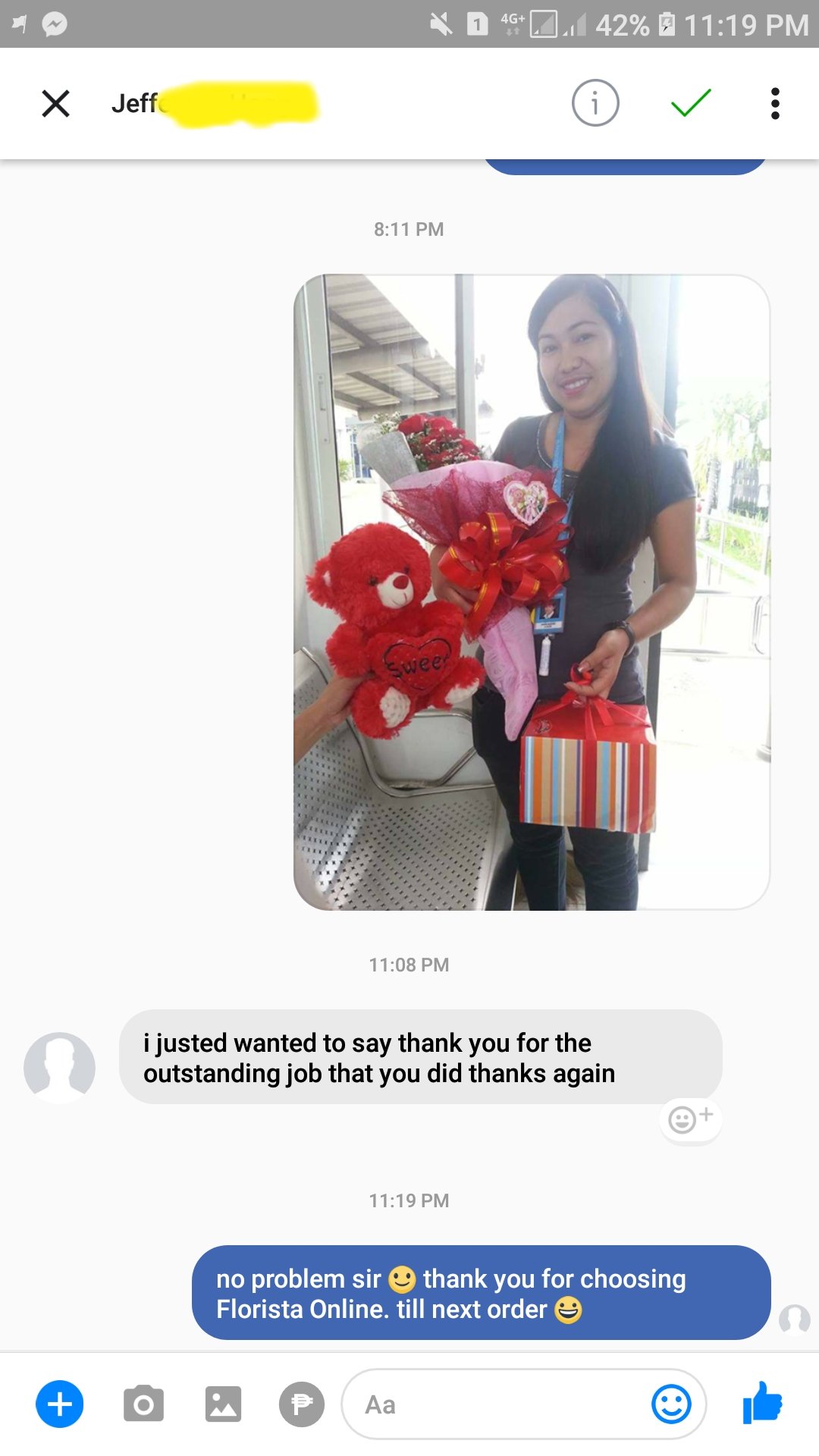
Task: Mark conversation as done with the green checkmark
Action: [691, 103]
